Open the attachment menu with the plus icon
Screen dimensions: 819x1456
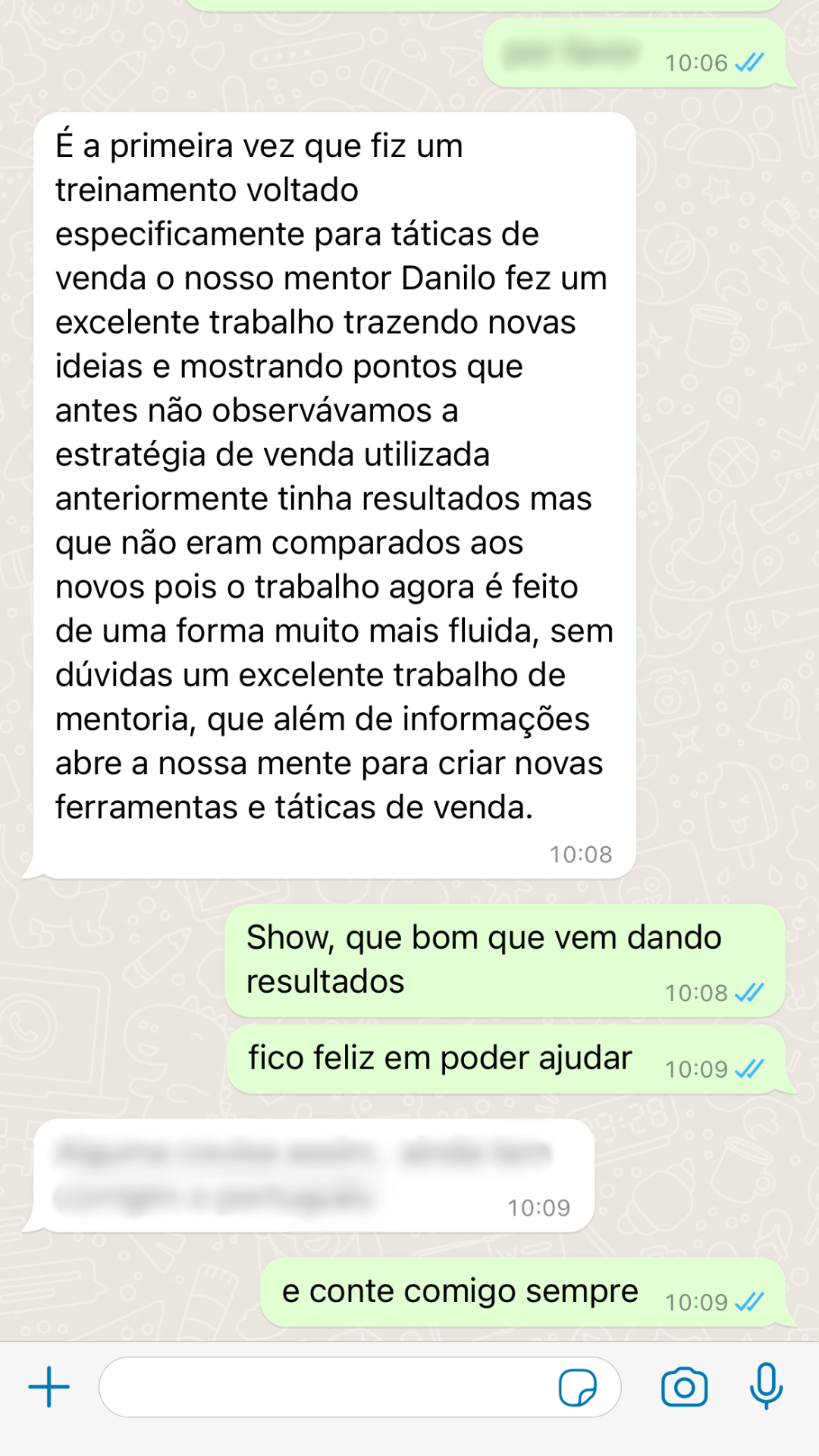(x=48, y=1385)
